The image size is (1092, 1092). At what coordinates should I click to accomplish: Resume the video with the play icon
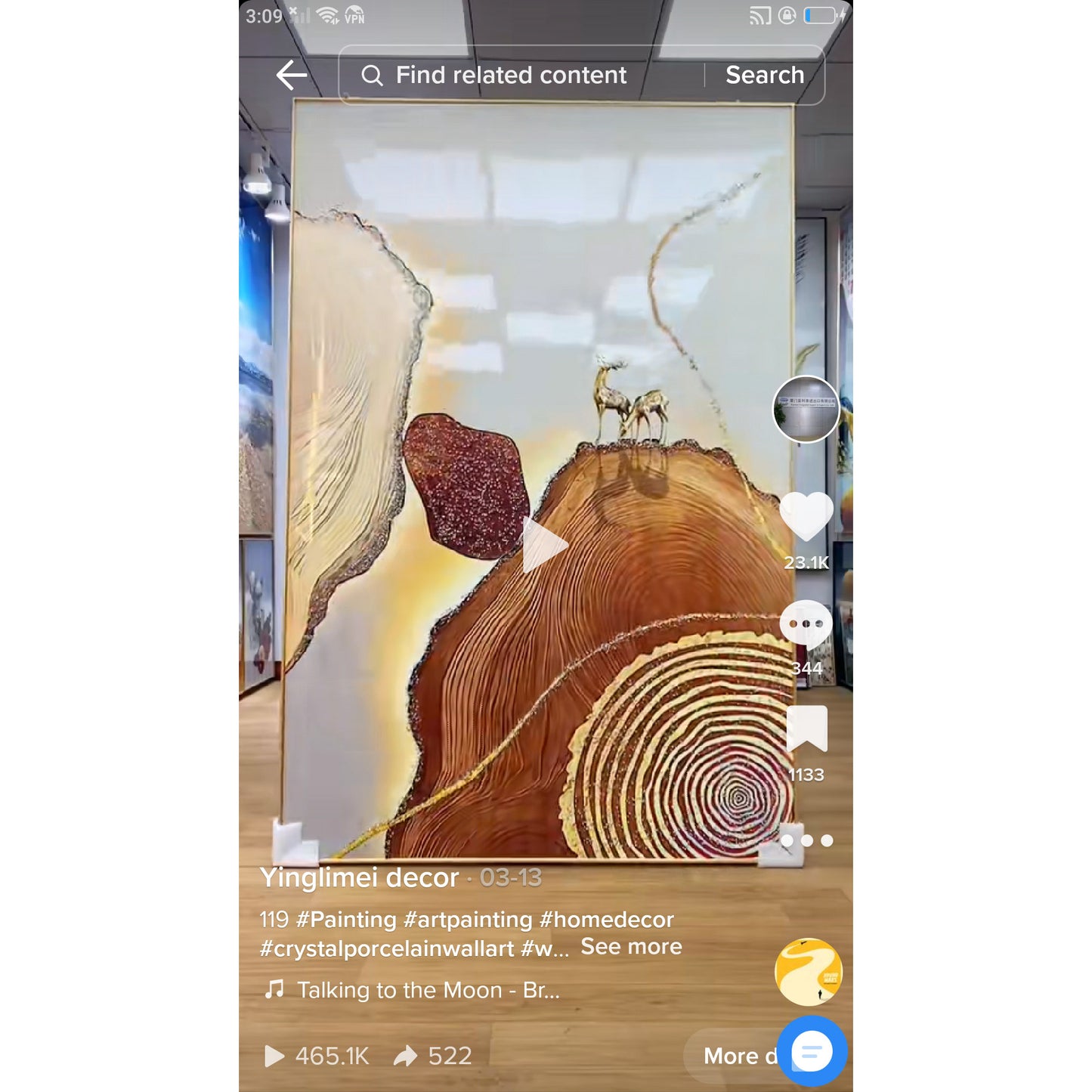544,545
